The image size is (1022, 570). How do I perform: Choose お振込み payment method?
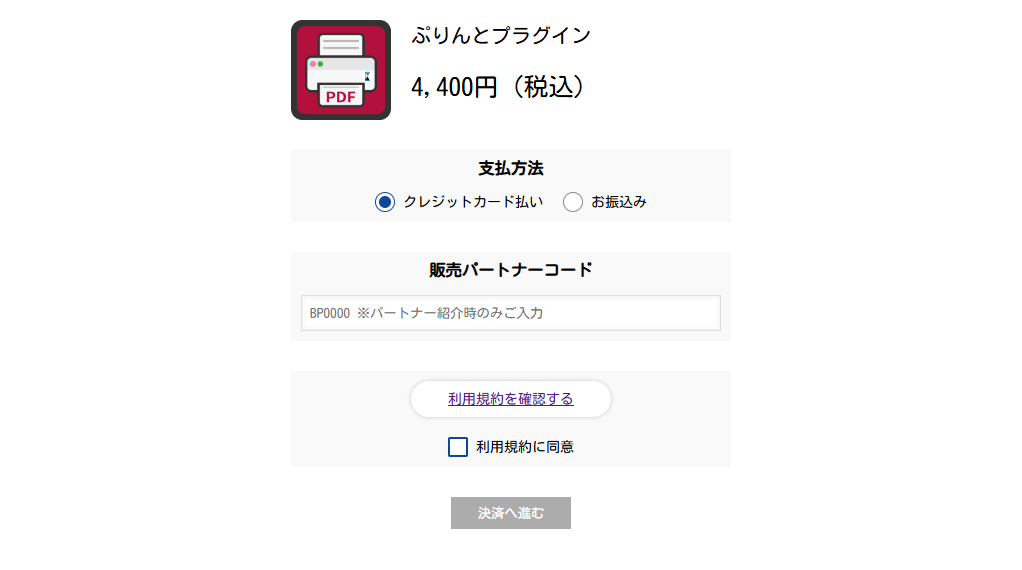pos(573,202)
